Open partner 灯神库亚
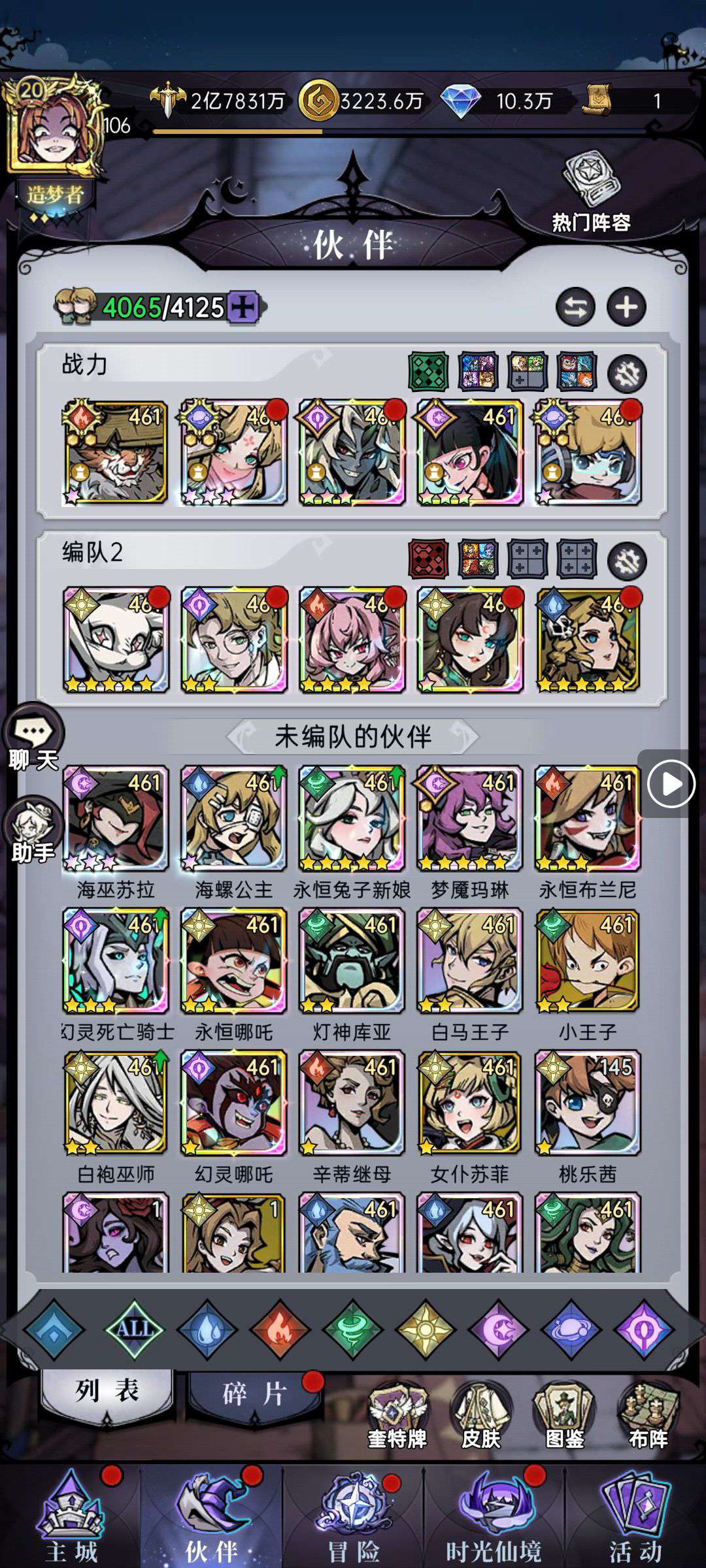Screen dimensions: 706x1568 click(352, 960)
